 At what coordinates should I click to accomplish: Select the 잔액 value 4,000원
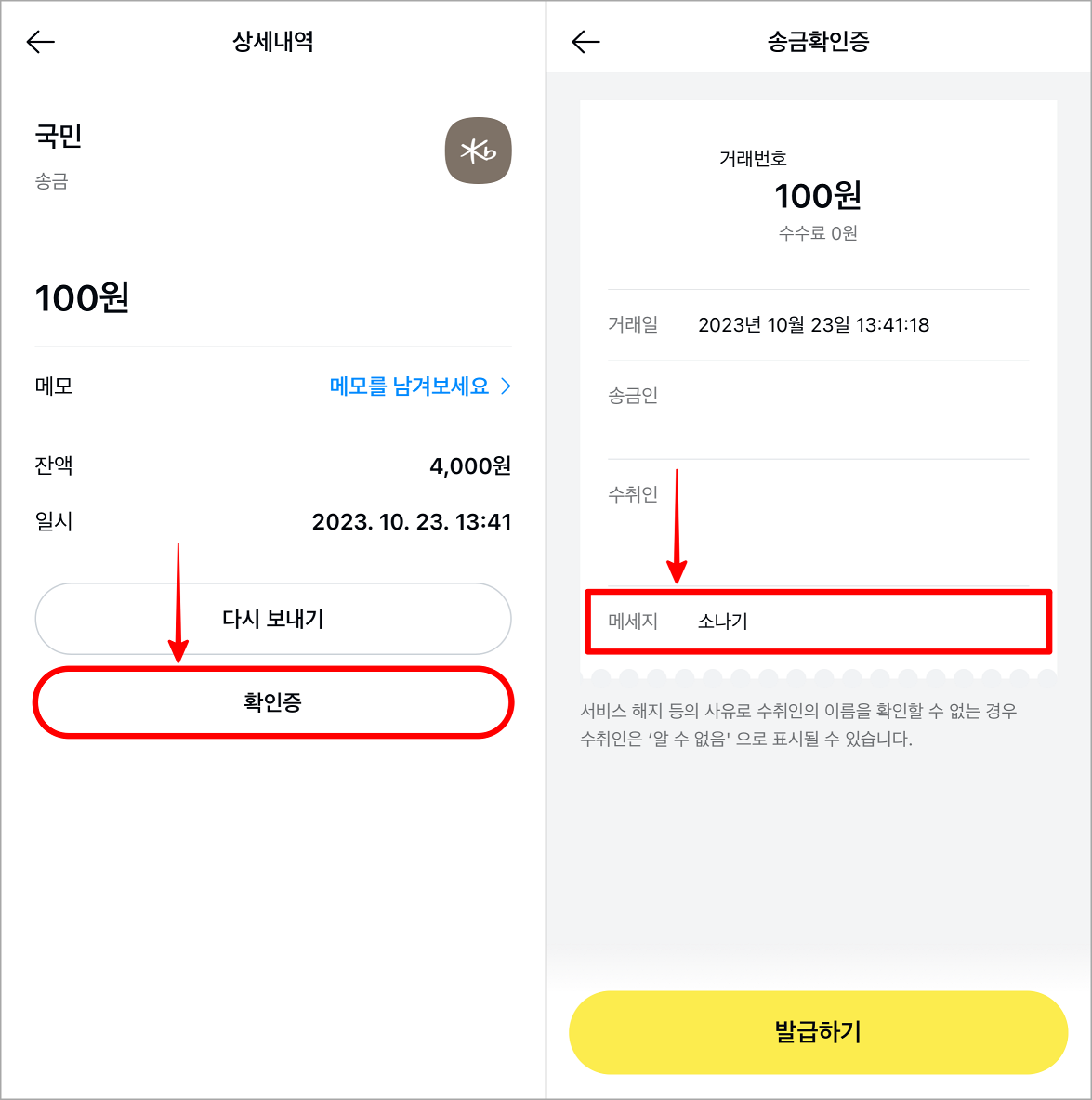(469, 465)
